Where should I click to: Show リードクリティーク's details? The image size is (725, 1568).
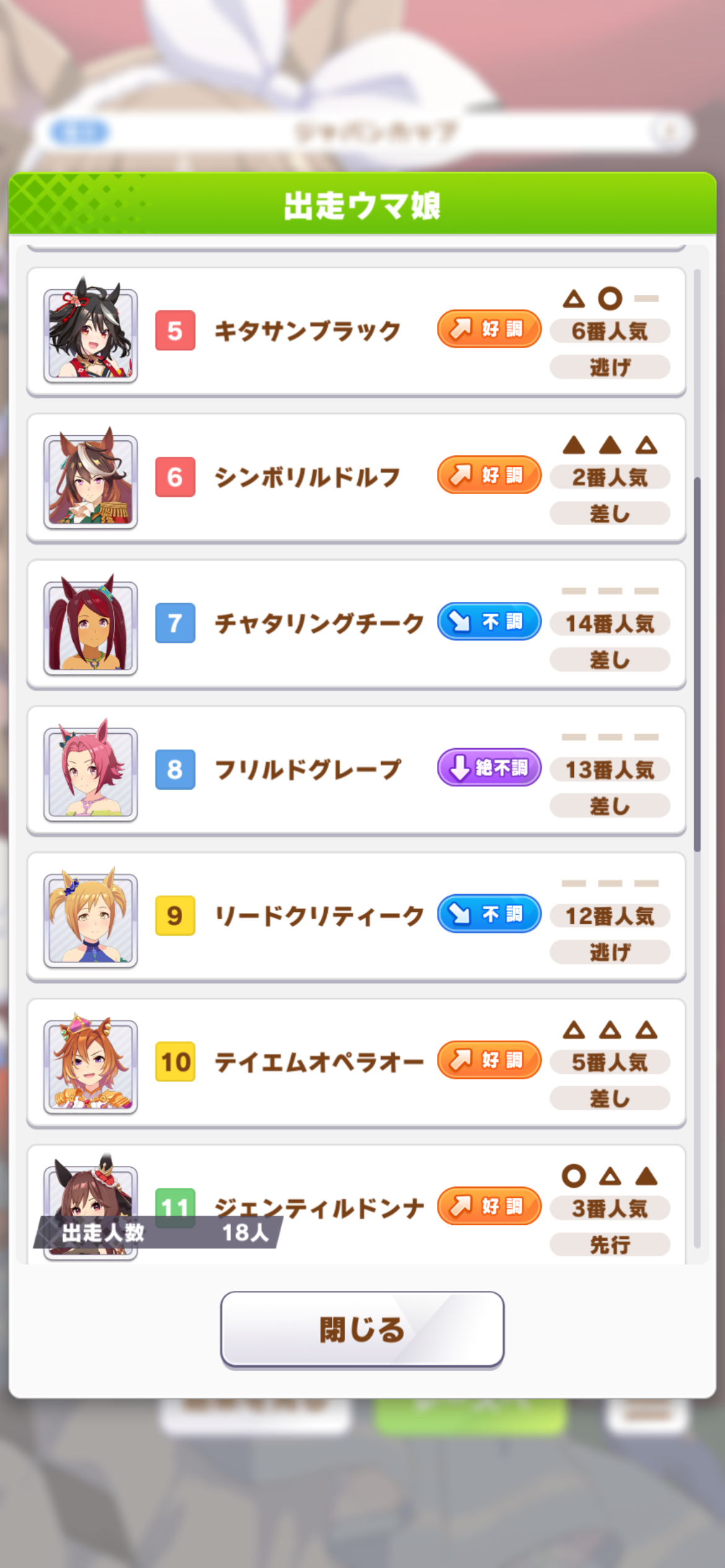pyautogui.click(x=356, y=917)
